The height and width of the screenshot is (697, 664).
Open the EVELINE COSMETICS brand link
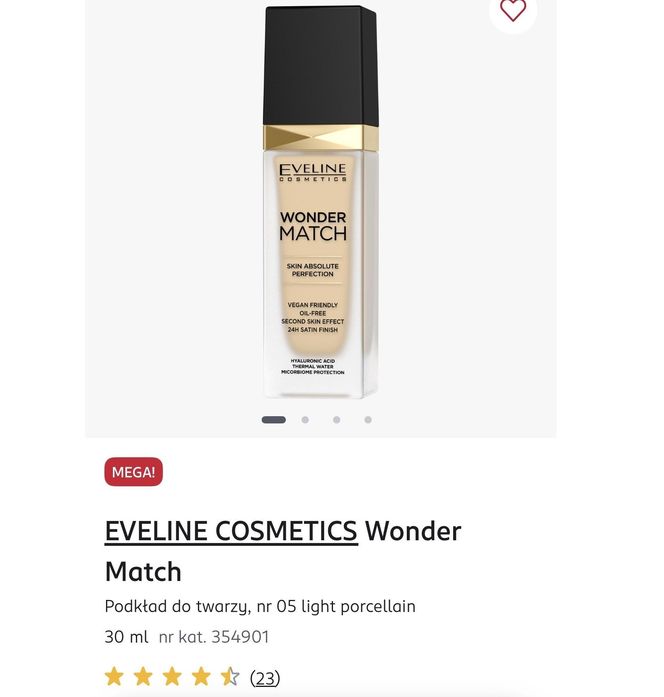pos(231,530)
